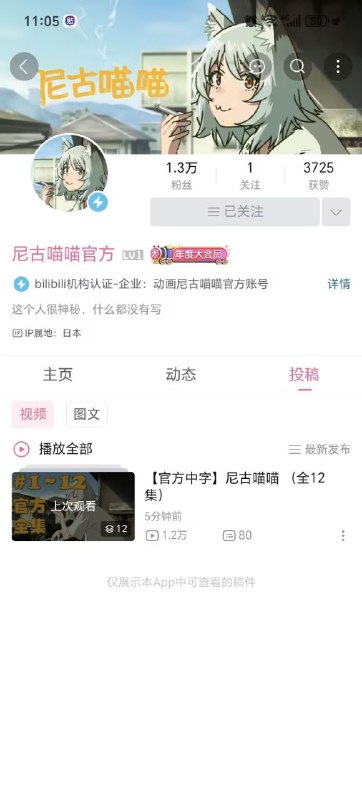362x800 pixels.
Task: Switch to the 主页 tab
Action: [58, 374]
